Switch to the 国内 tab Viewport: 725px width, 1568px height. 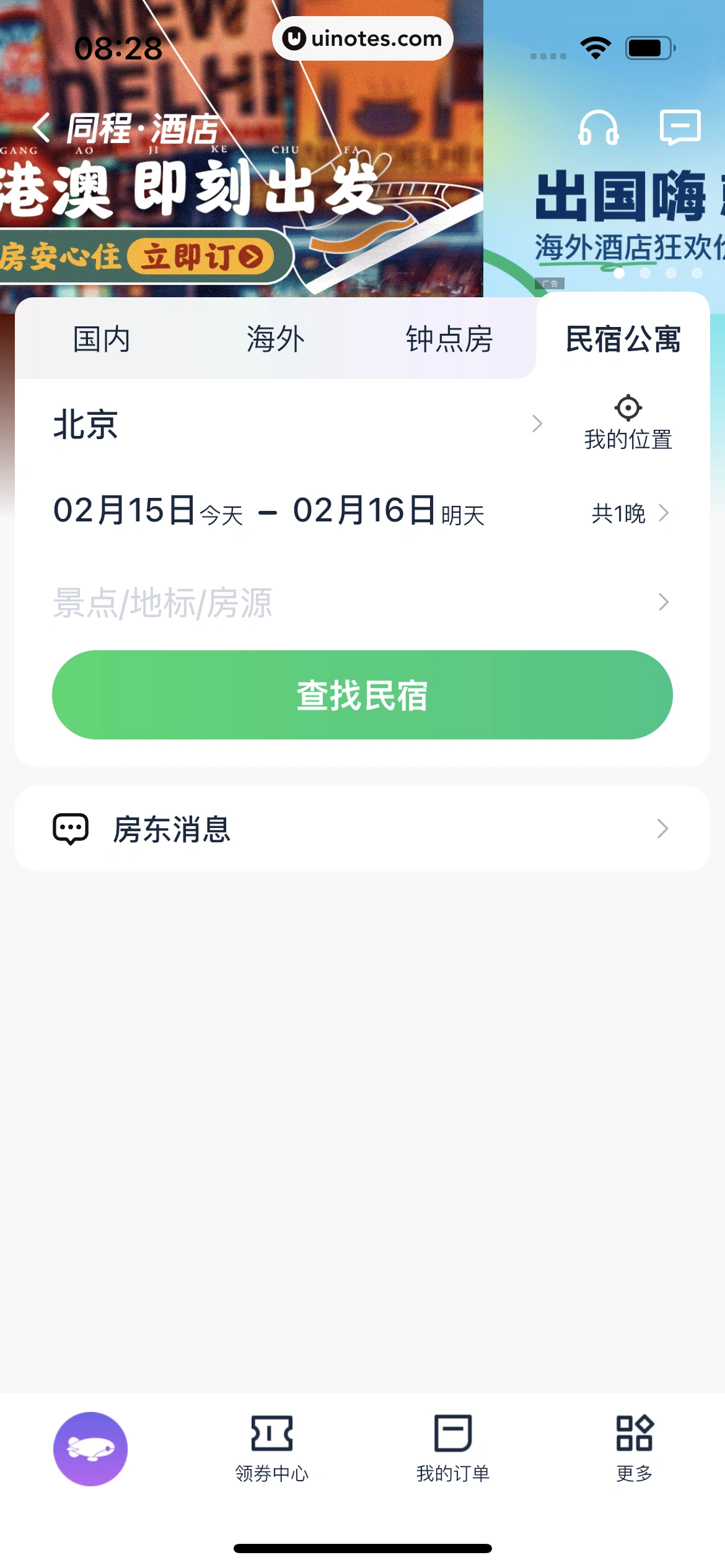pos(102,339)
